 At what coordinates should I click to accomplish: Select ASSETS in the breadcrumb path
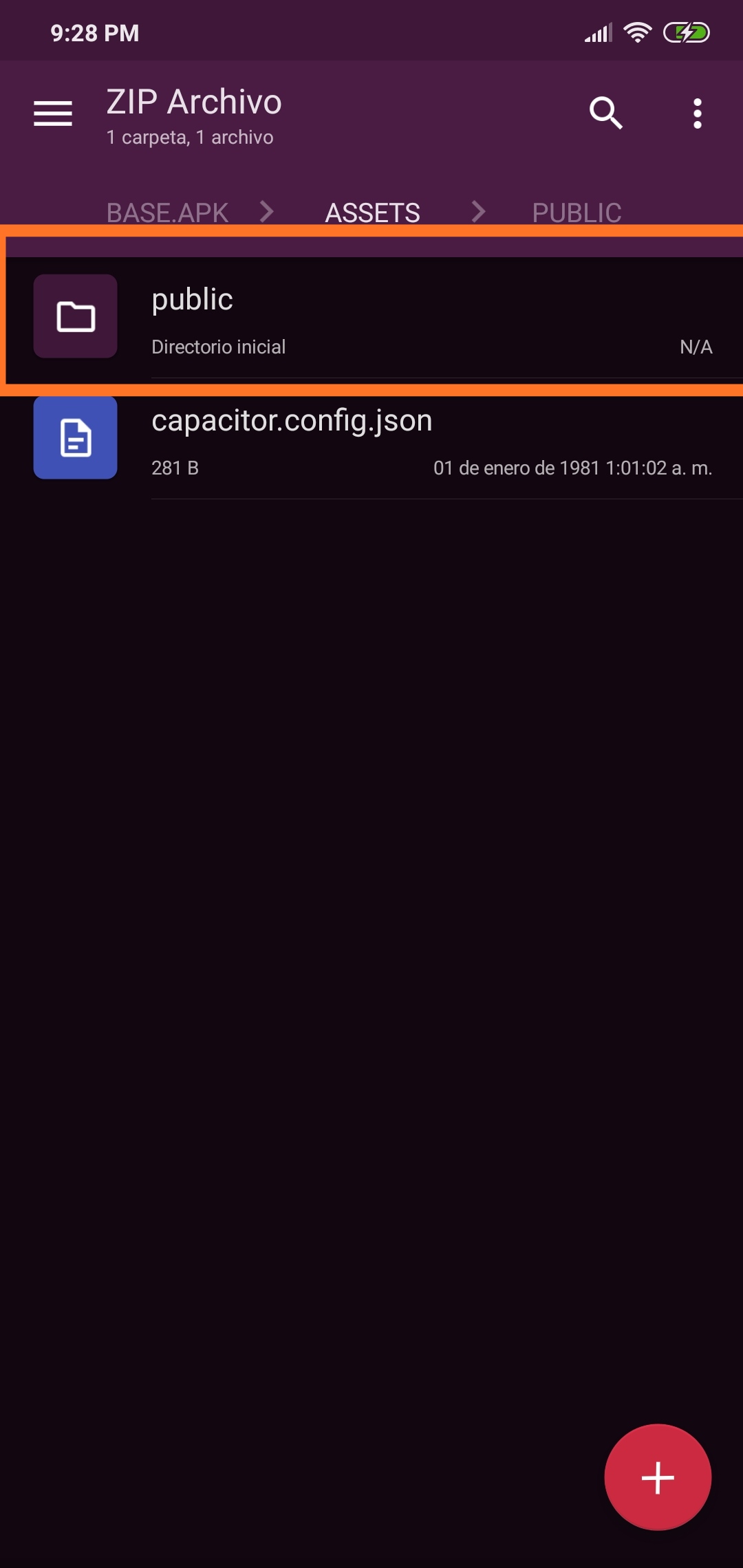[372, 213]
